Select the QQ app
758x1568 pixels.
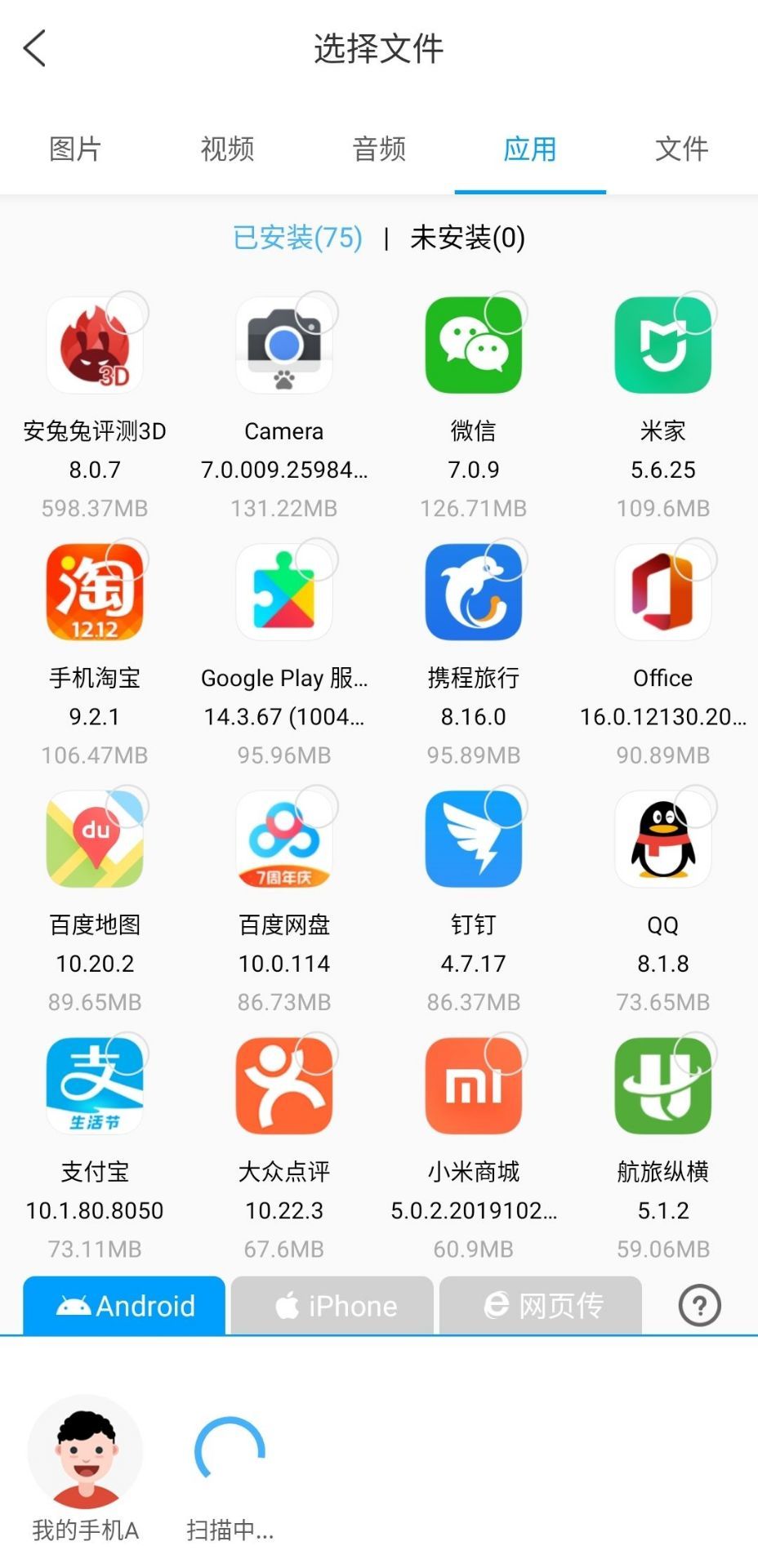663,840
